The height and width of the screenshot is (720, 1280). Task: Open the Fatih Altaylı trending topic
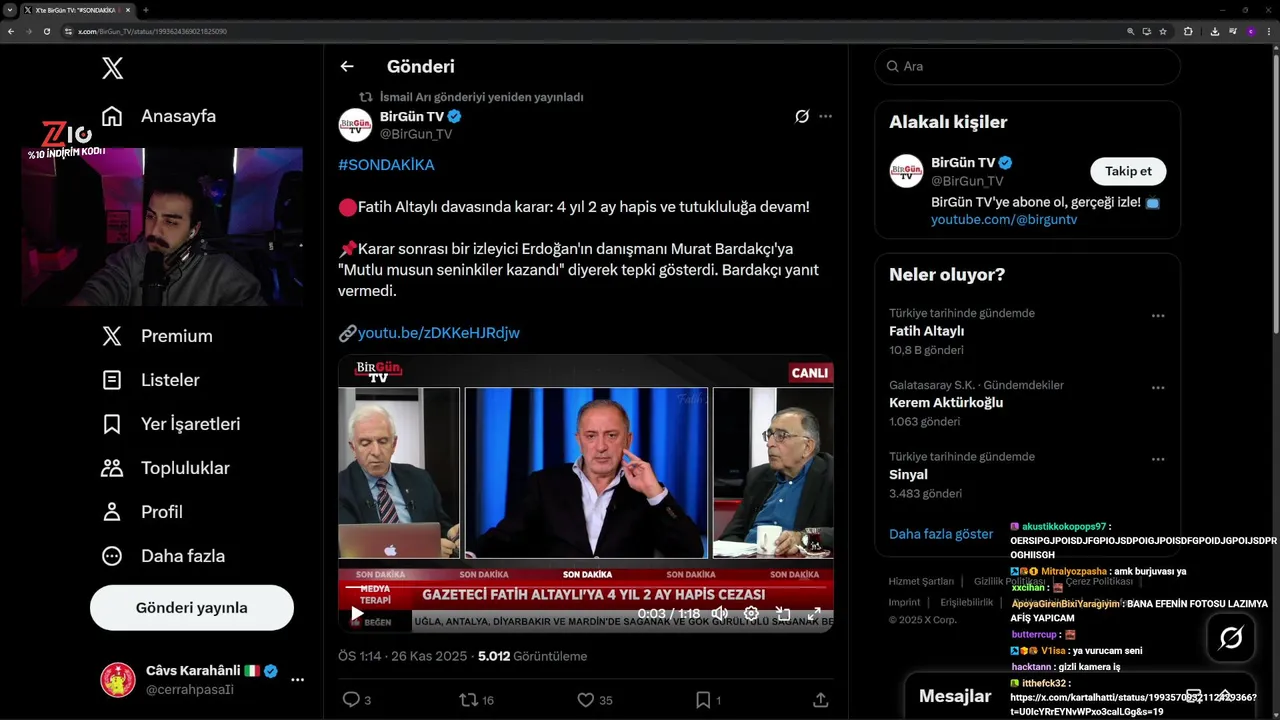tap(927, 331)
